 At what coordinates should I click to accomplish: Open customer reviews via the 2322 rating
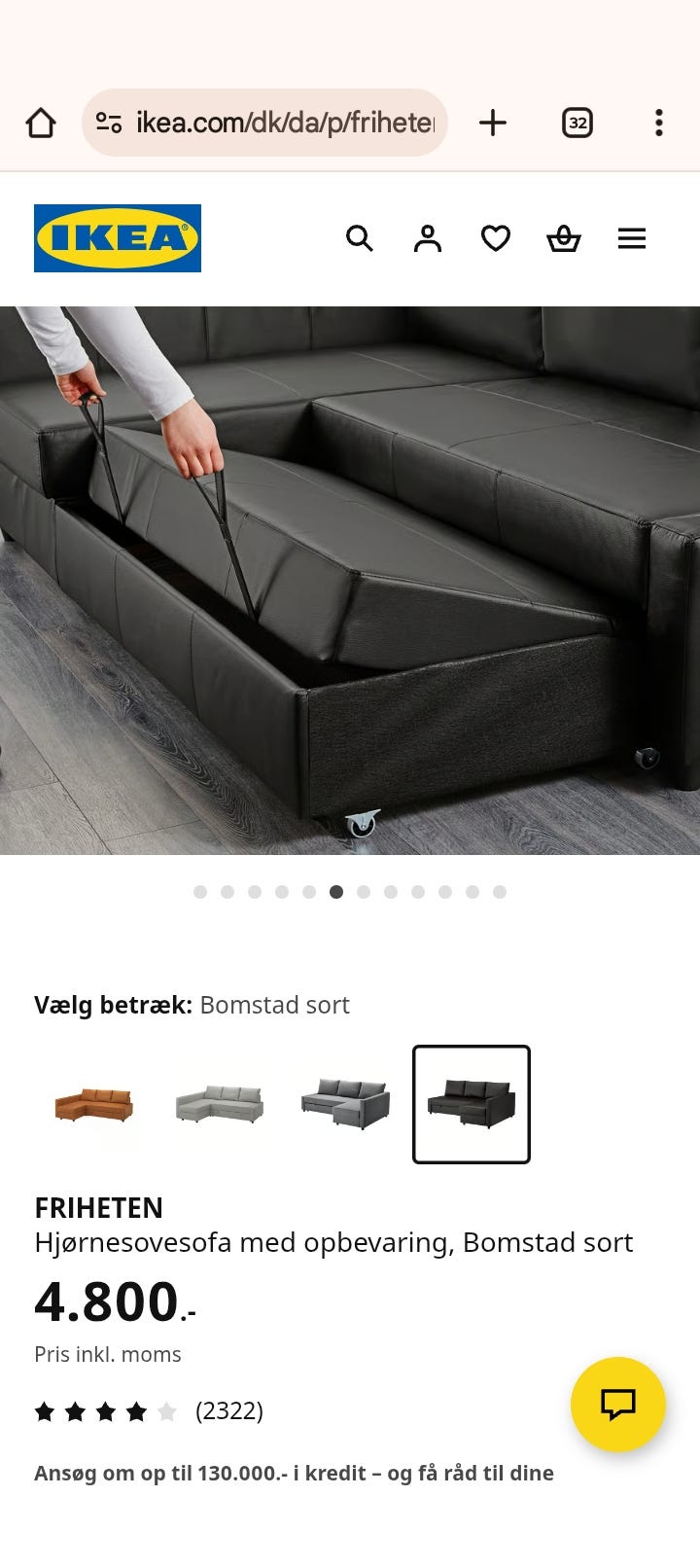point(230,1408)
